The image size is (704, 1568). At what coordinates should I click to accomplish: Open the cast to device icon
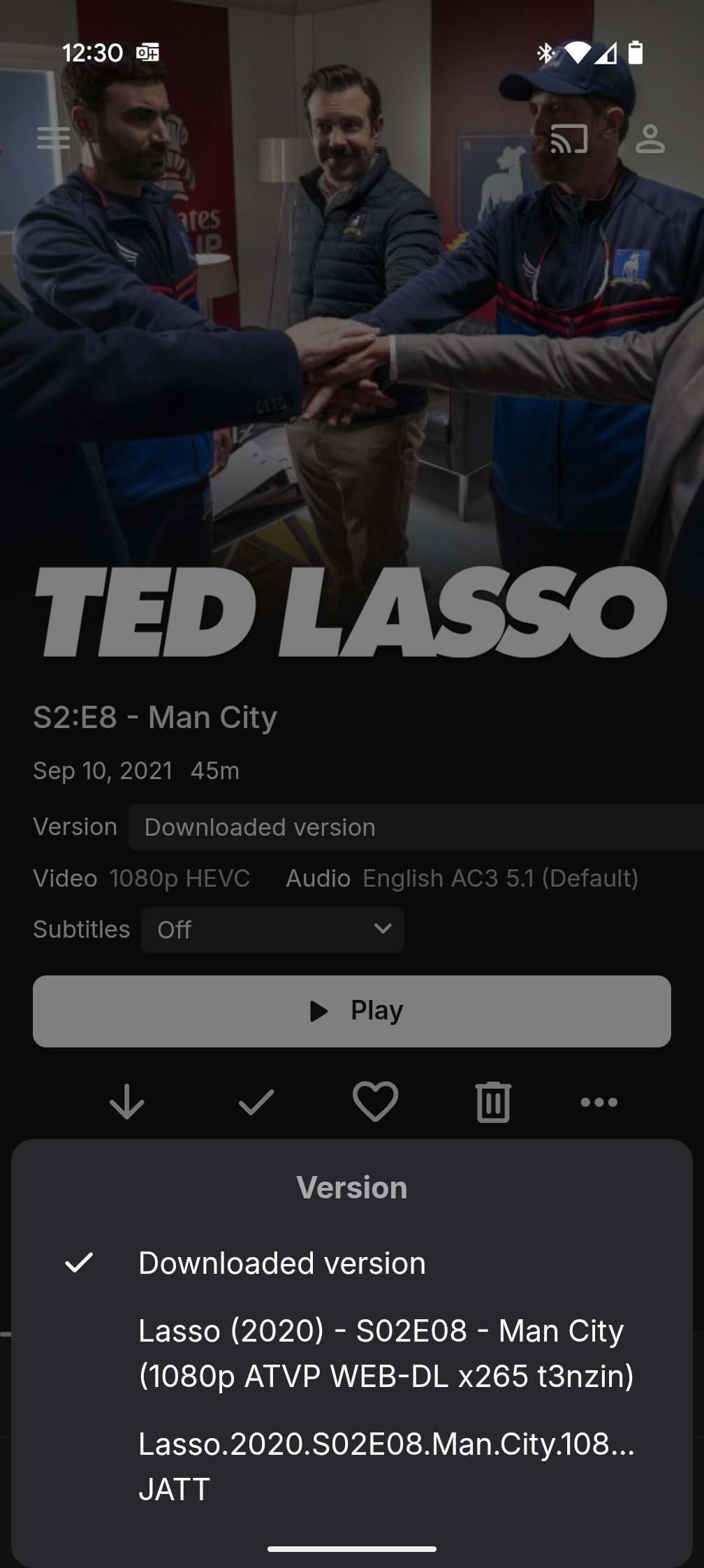point(569,138)
